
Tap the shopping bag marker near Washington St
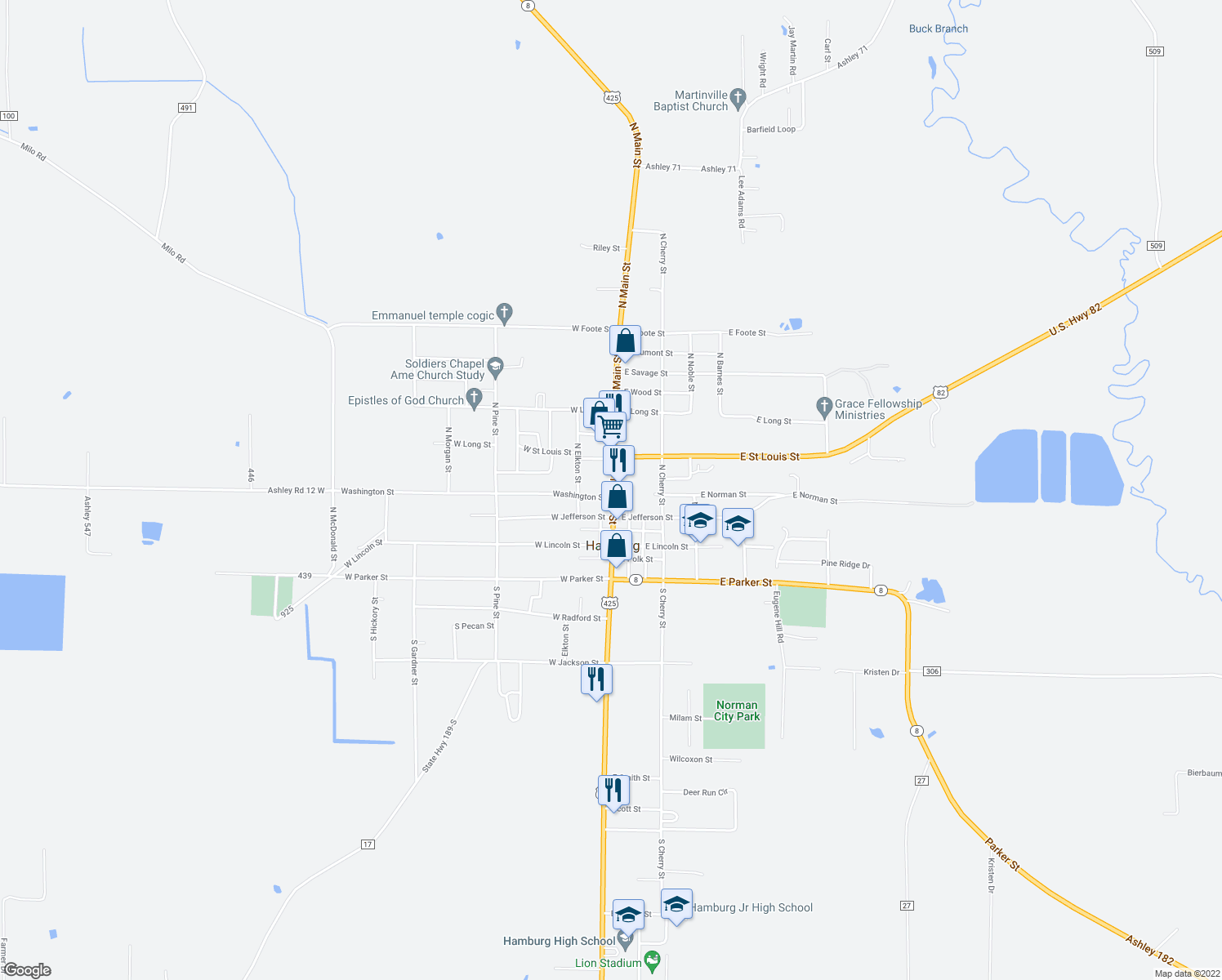(617, 497)
